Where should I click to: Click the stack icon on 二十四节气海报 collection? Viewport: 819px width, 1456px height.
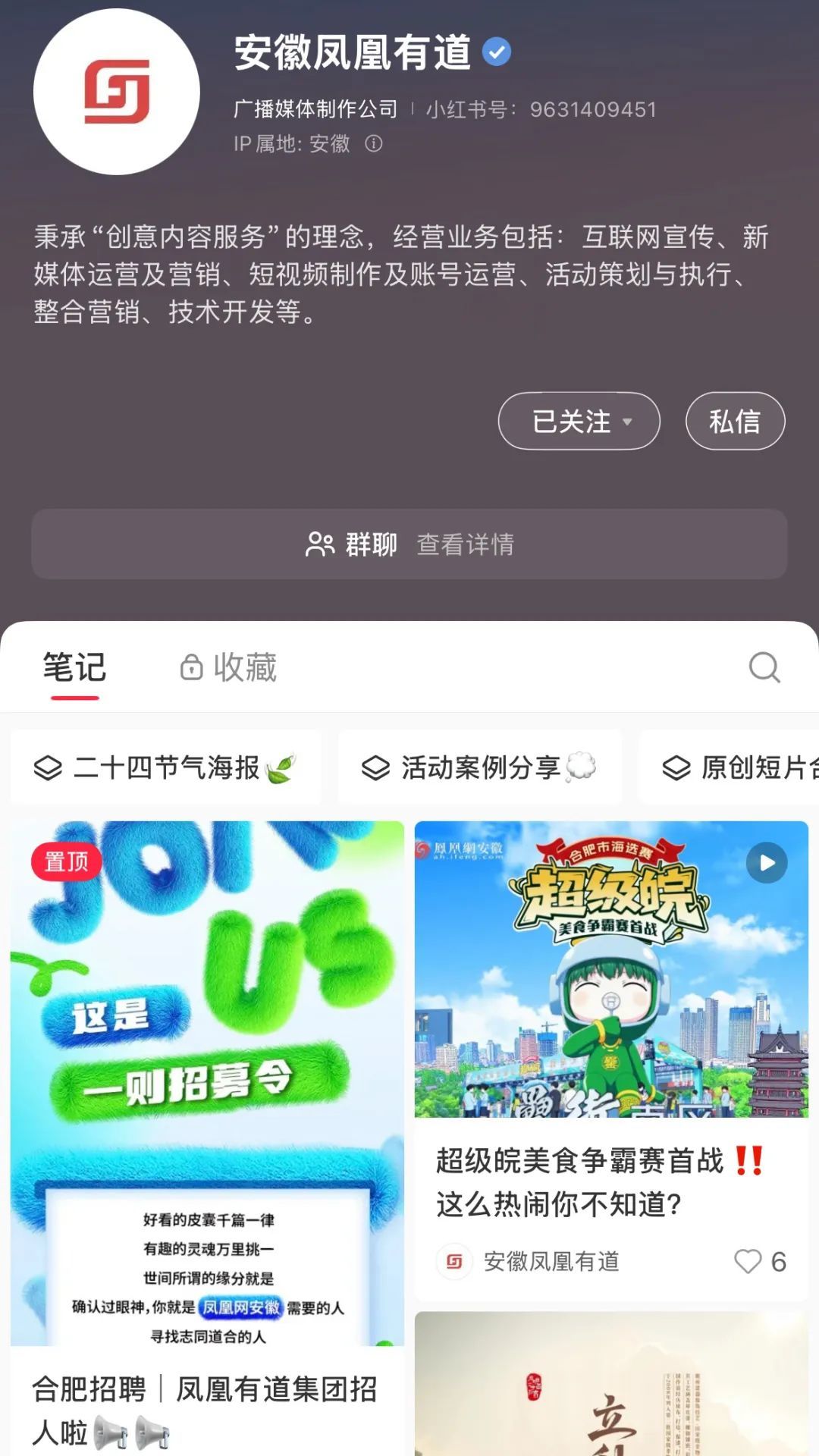click(49, 767)
